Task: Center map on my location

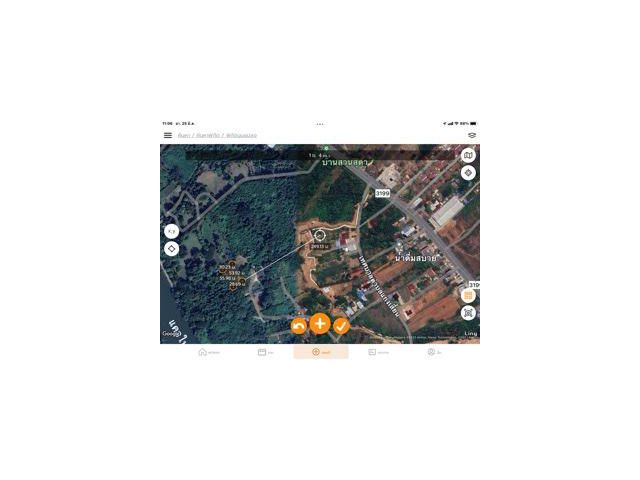Action: click(x=468, y=173)
